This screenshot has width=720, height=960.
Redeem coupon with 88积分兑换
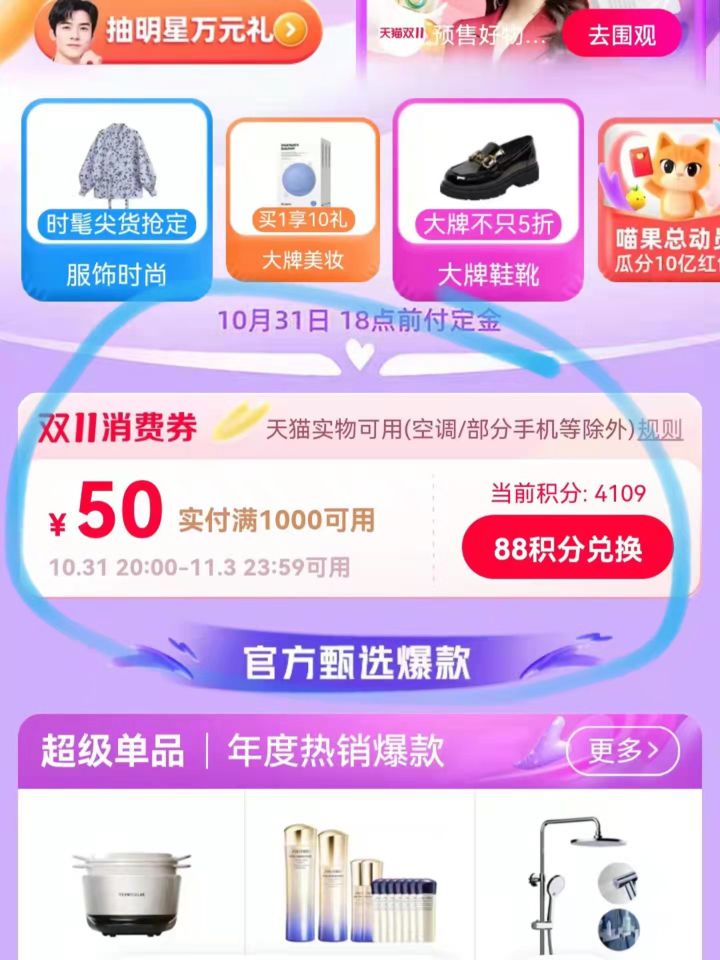(x=567, y=548)
